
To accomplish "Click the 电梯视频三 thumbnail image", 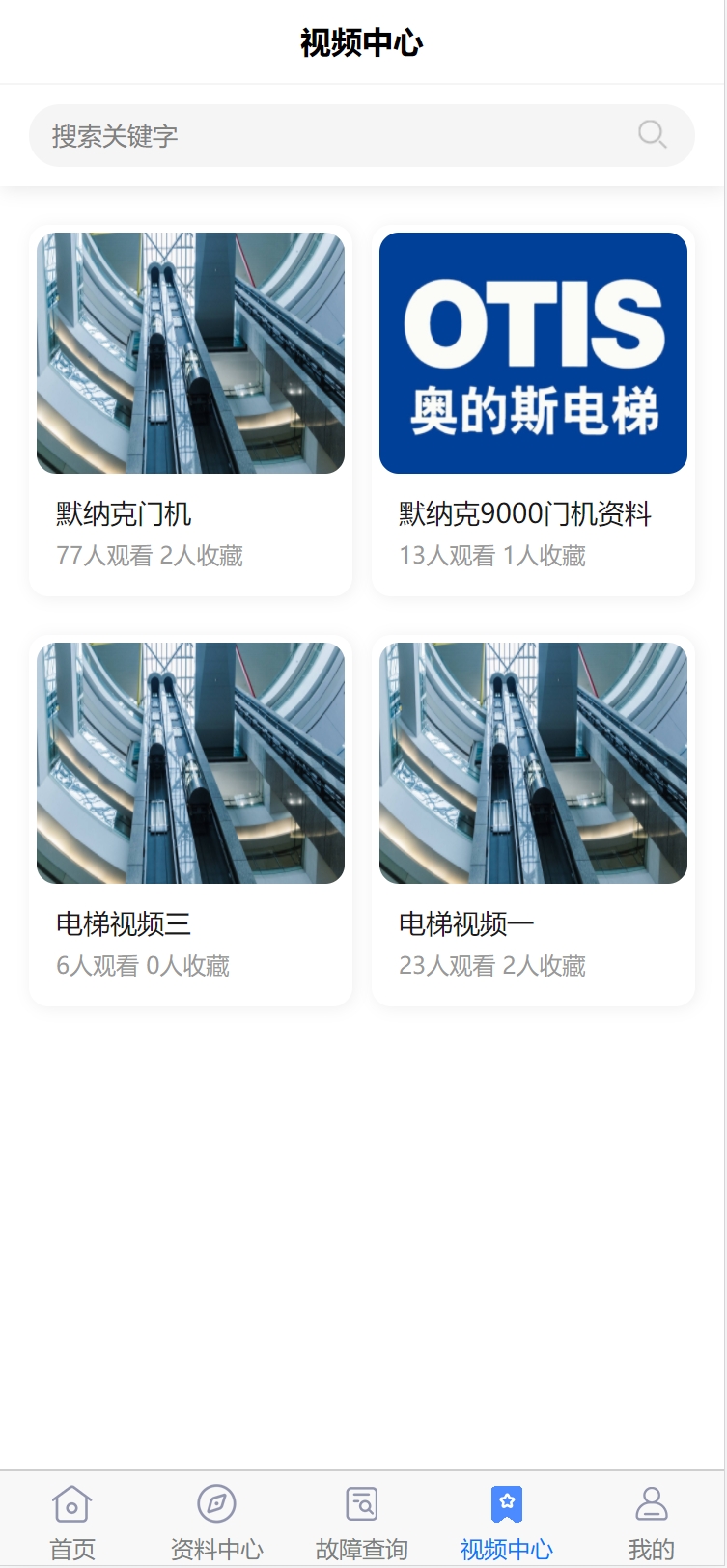I will coord(190,762).
